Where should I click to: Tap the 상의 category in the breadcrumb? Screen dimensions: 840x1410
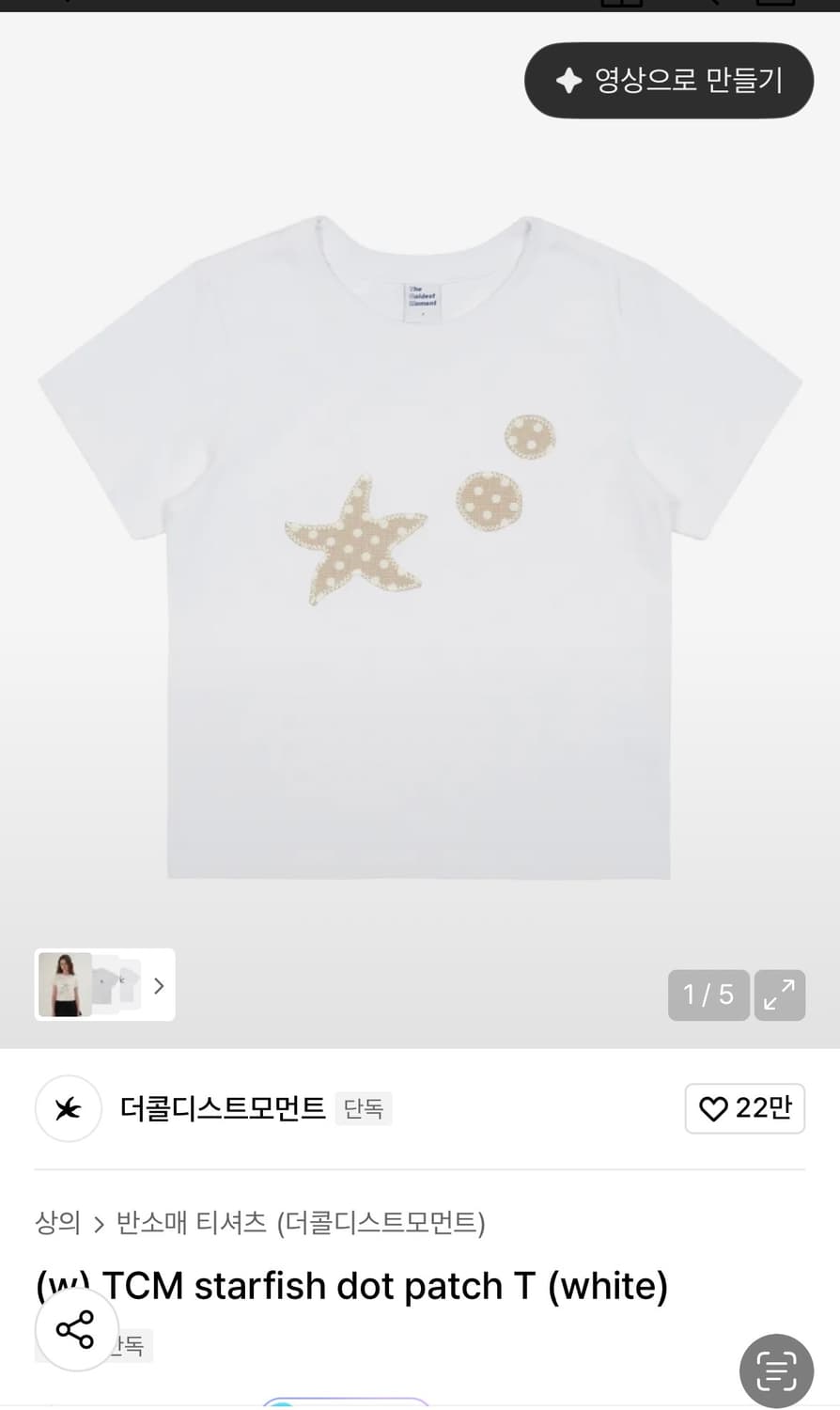coord(58,1223)
